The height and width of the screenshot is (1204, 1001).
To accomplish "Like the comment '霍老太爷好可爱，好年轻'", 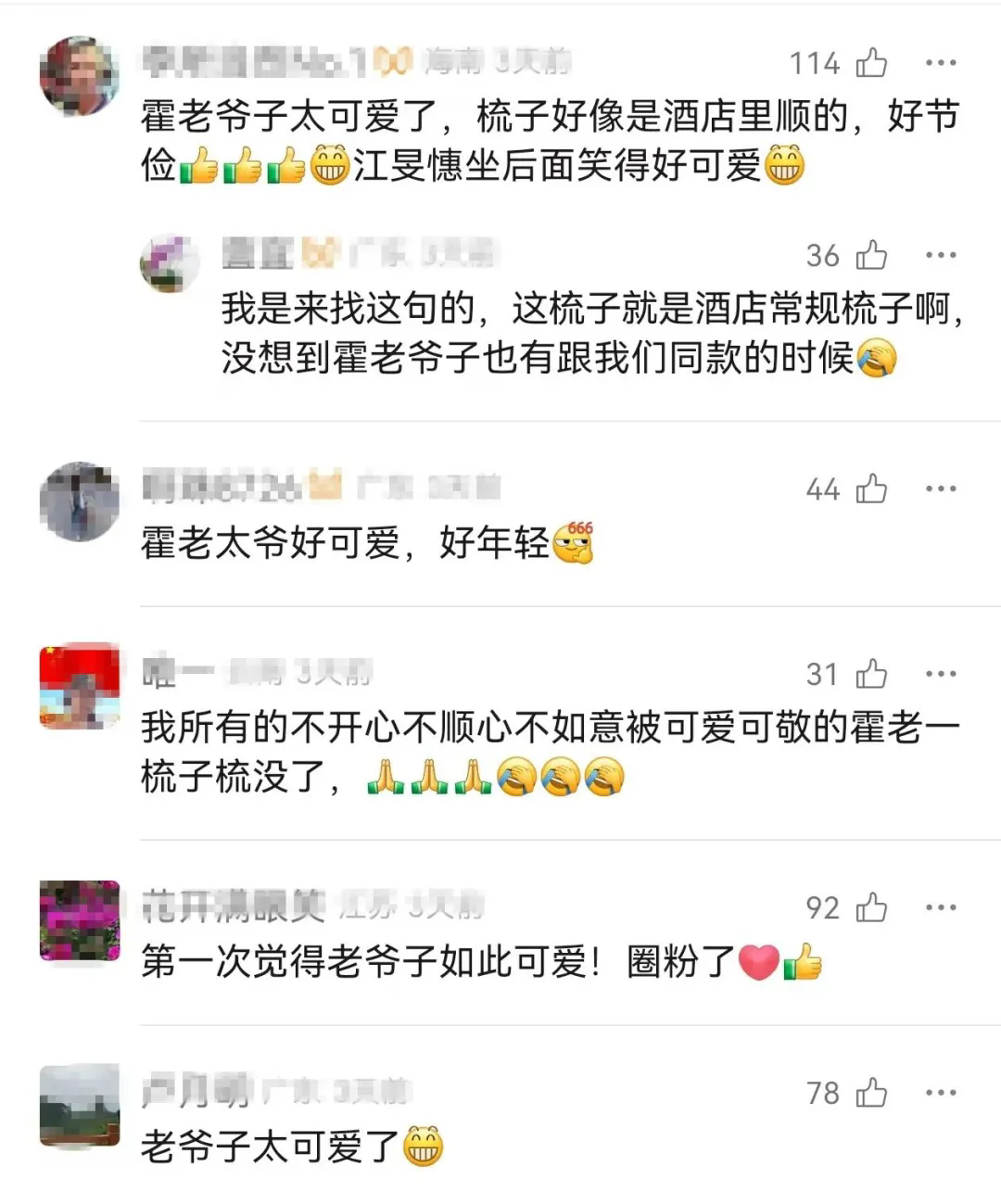I will pyautogui.click(x=870, y=488).
